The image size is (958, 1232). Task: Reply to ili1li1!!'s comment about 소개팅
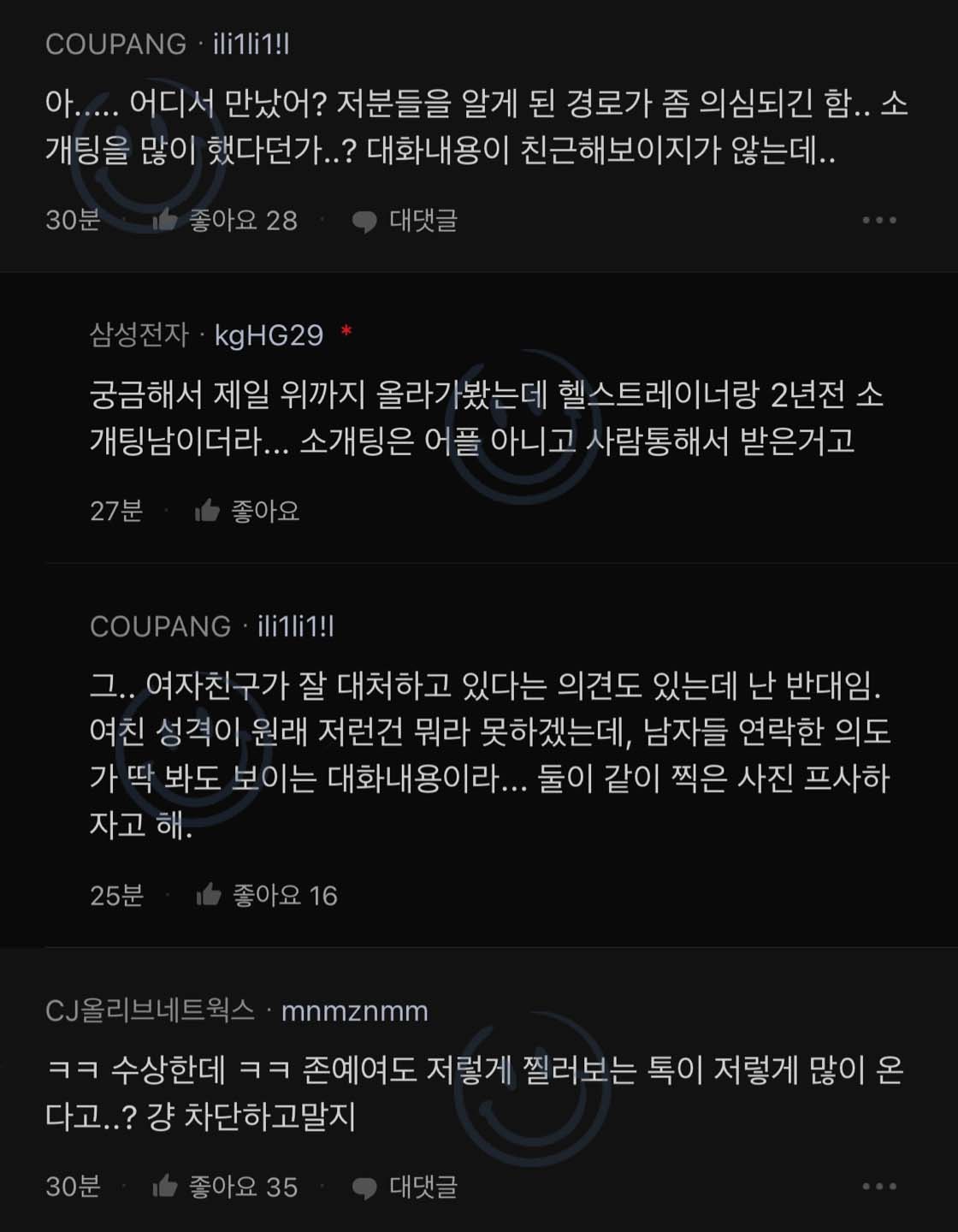click(405, 221)
